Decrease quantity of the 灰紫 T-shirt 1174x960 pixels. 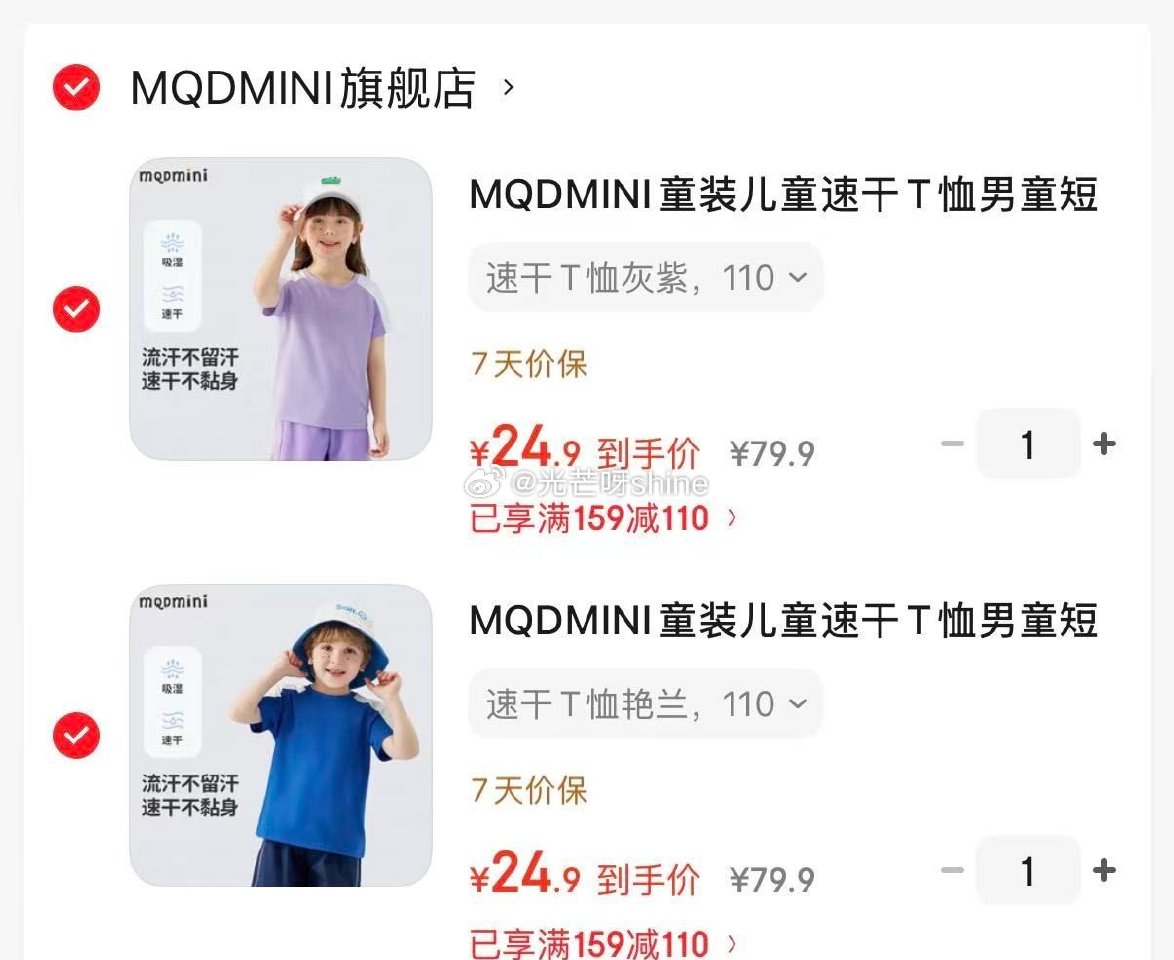952,444
